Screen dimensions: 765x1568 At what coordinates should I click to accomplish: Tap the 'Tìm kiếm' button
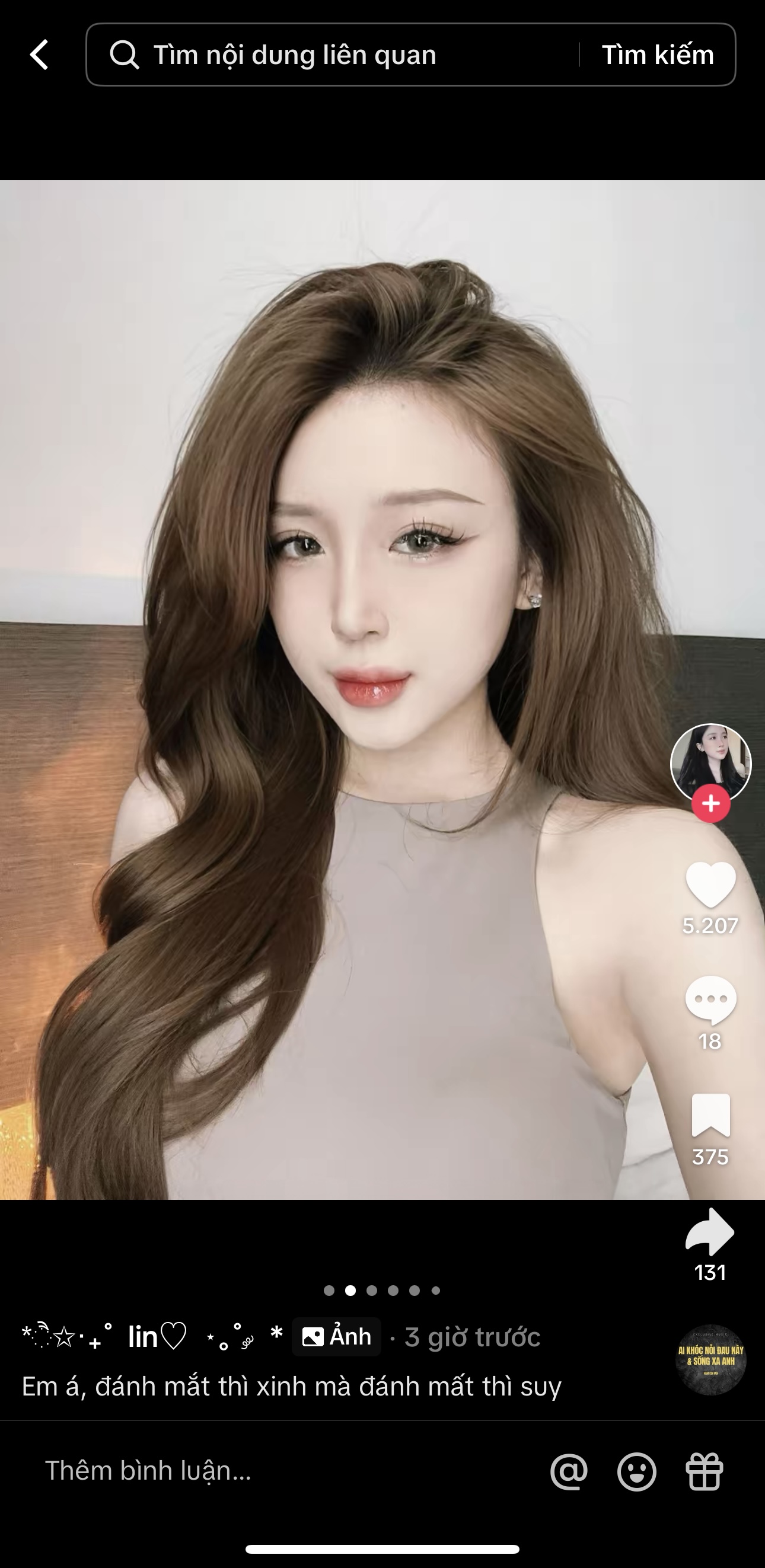tap(657, 55)
